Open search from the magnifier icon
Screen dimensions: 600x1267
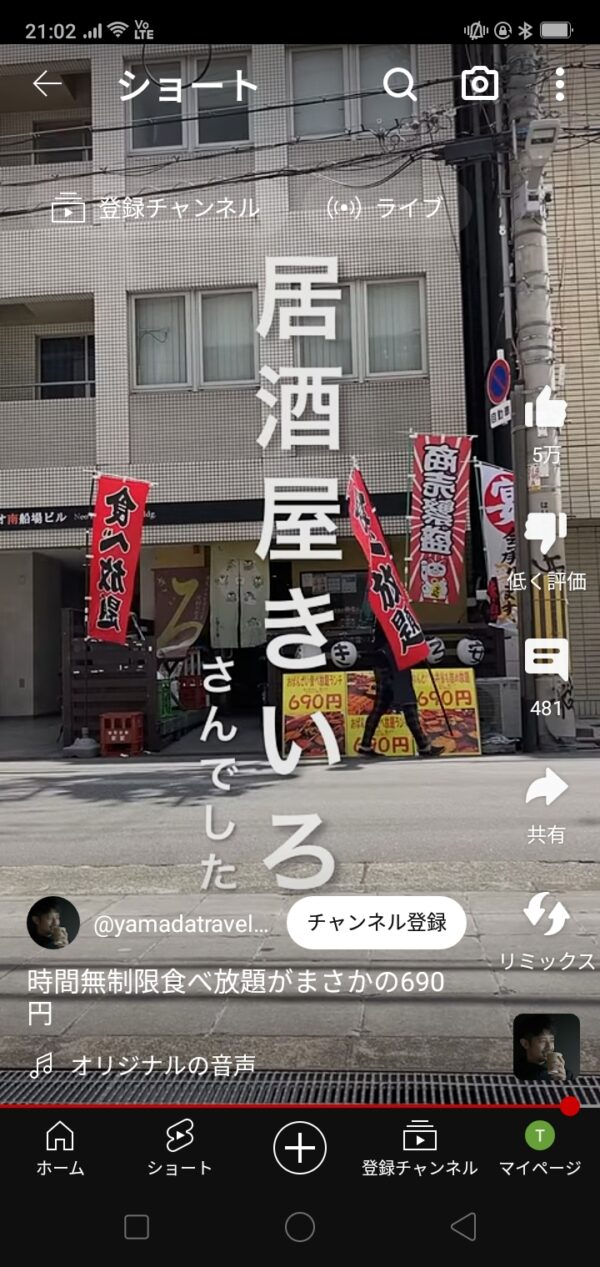[400, 85]
